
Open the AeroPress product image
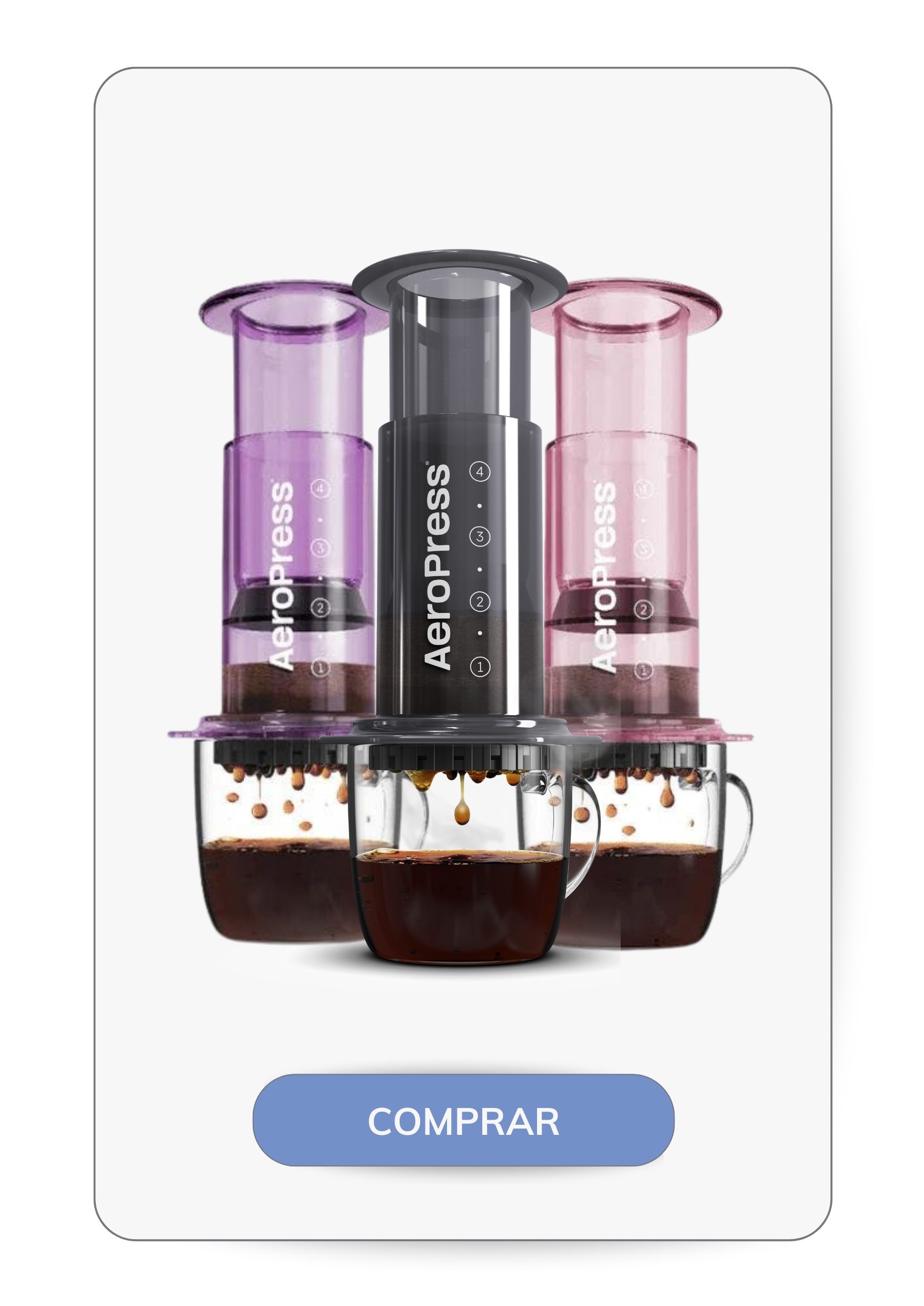pos(461,607)
